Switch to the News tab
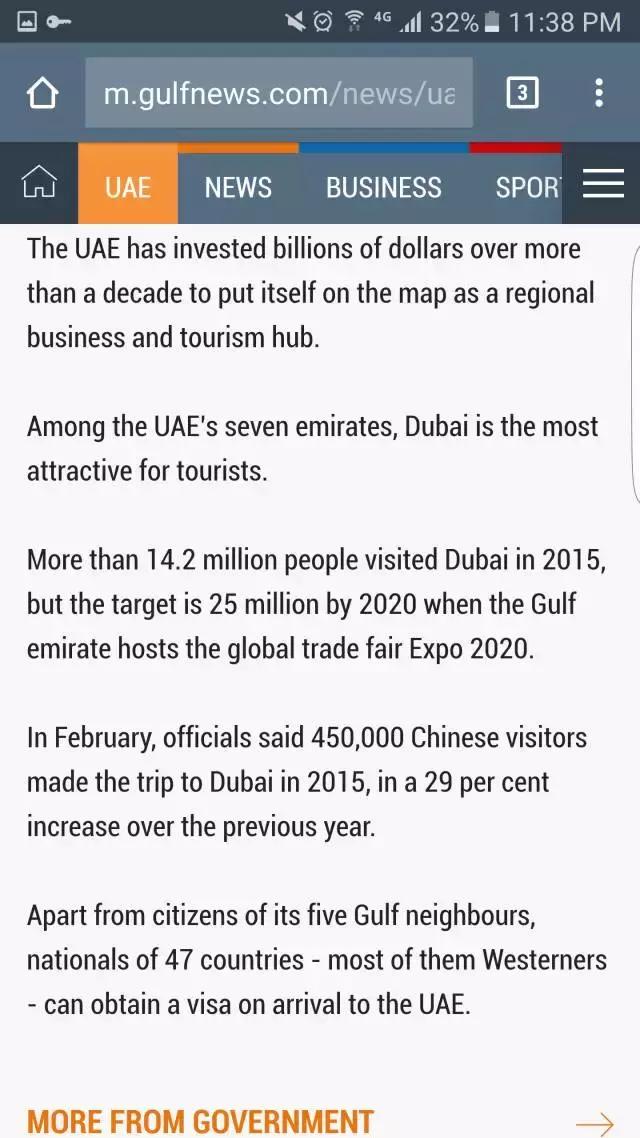 (238, 187)
